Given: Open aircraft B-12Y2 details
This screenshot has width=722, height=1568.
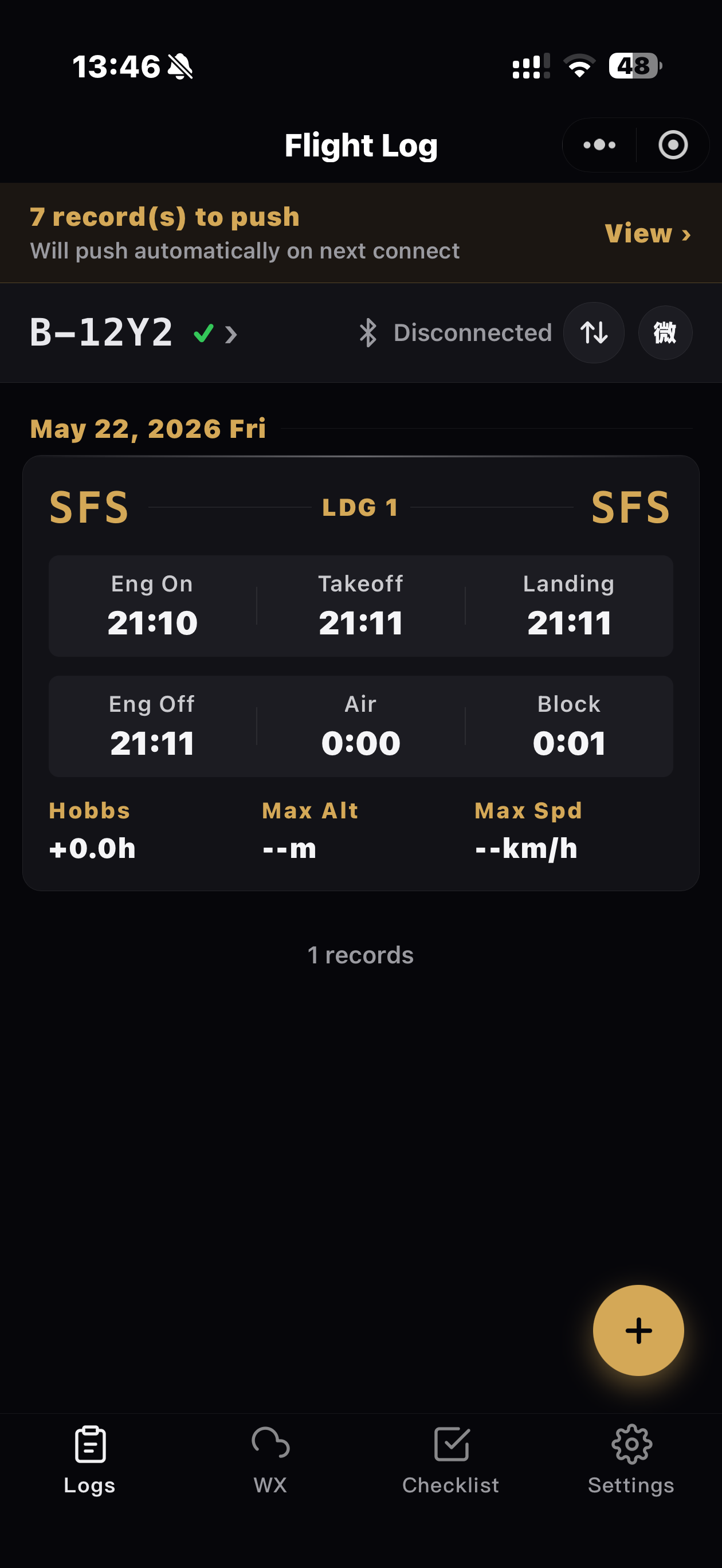Looking at the screenshot, I should pos(134,333).
